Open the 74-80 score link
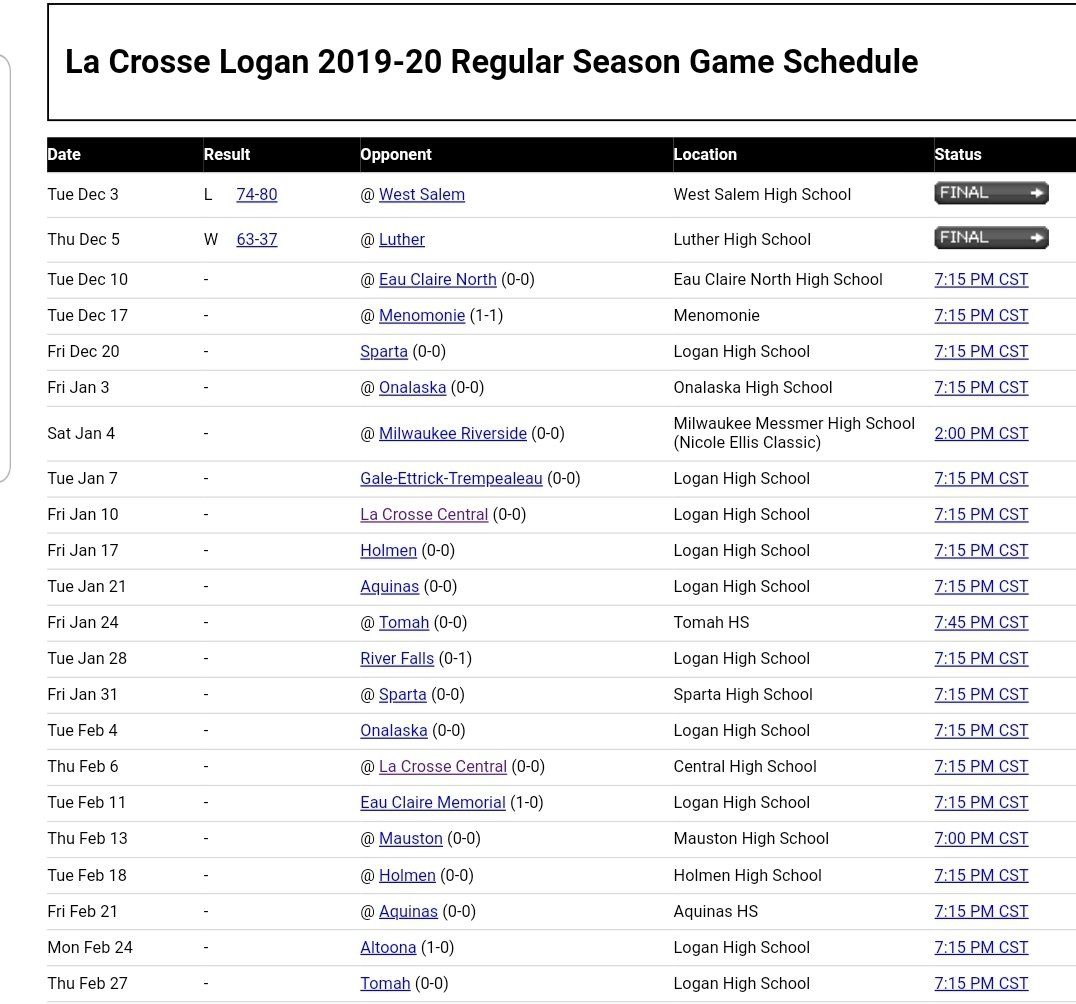 pyautogui.click(x=256, y=194)
